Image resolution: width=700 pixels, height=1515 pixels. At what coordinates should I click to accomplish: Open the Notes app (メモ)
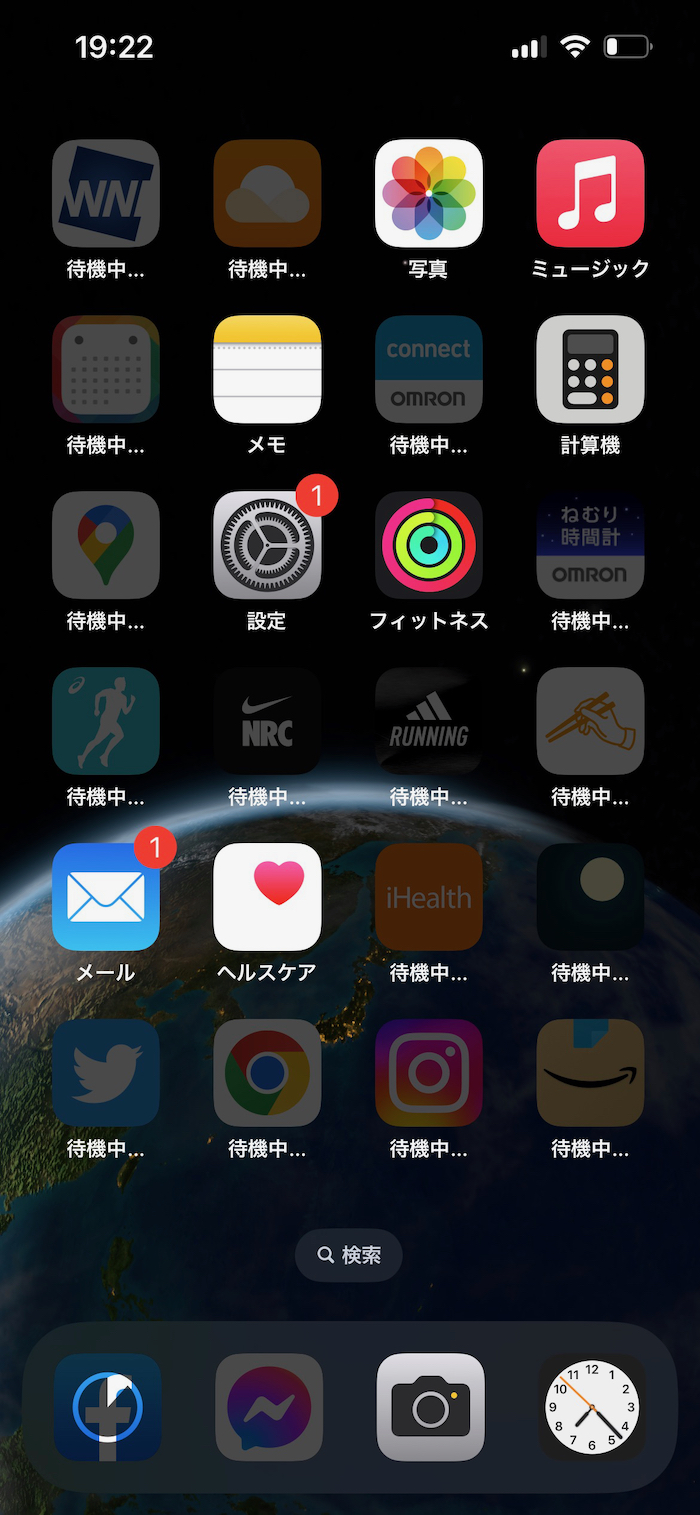click(x=267, y=369)
